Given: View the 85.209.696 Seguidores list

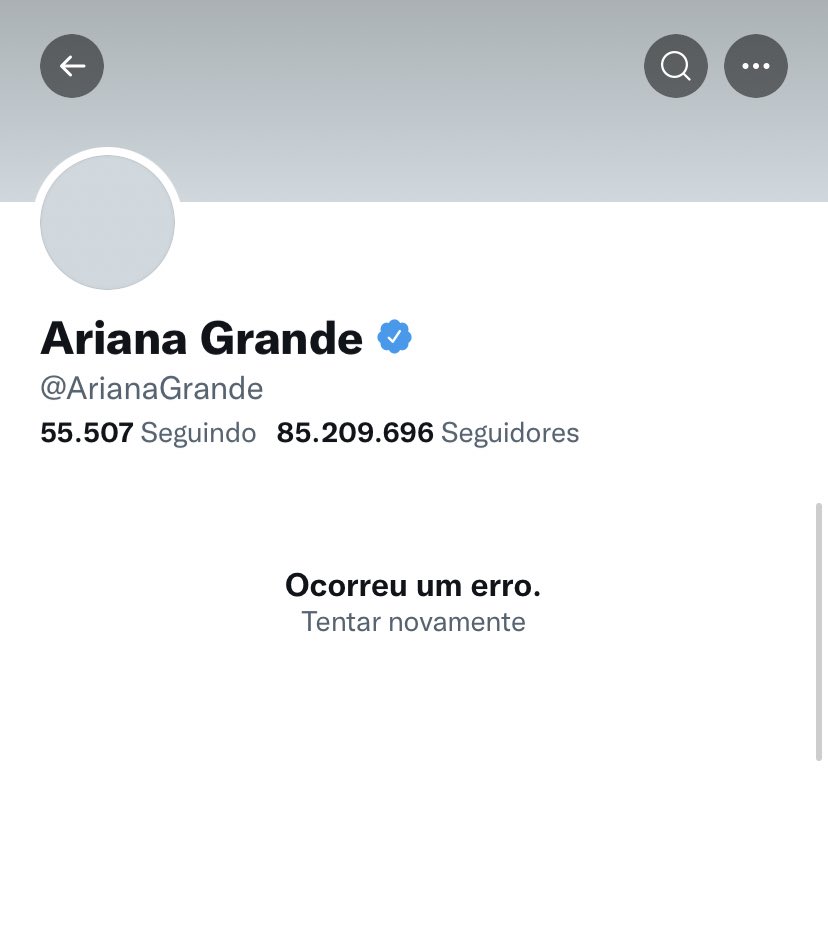Looking at the screenshot, I should pos(428,433).
